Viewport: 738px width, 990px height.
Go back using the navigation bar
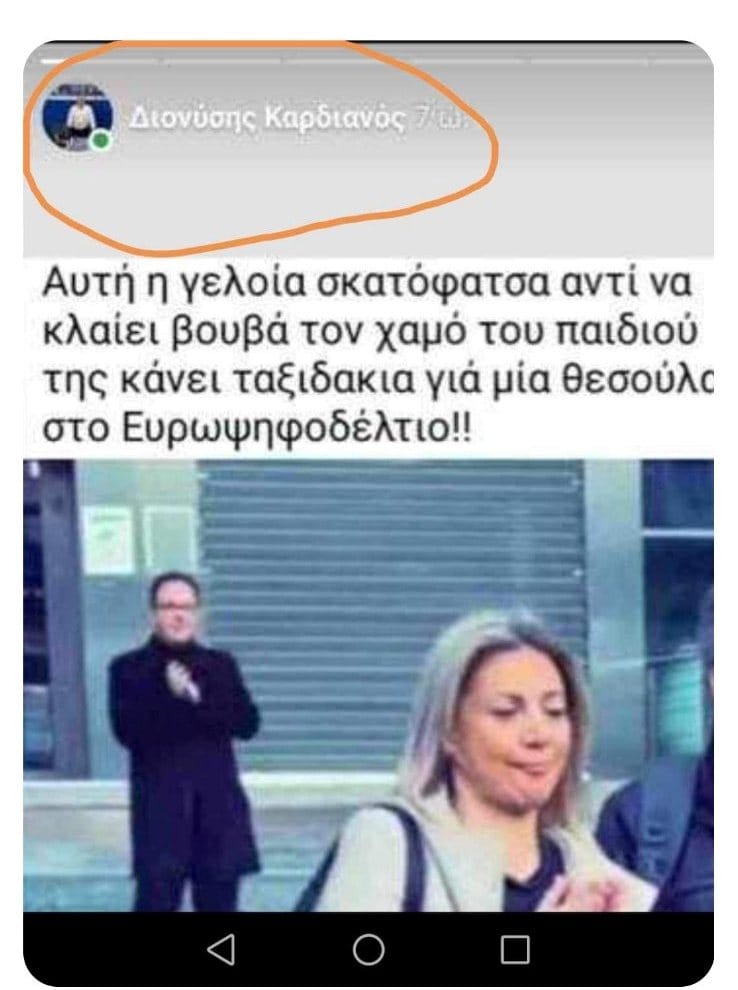pos(221,949)
